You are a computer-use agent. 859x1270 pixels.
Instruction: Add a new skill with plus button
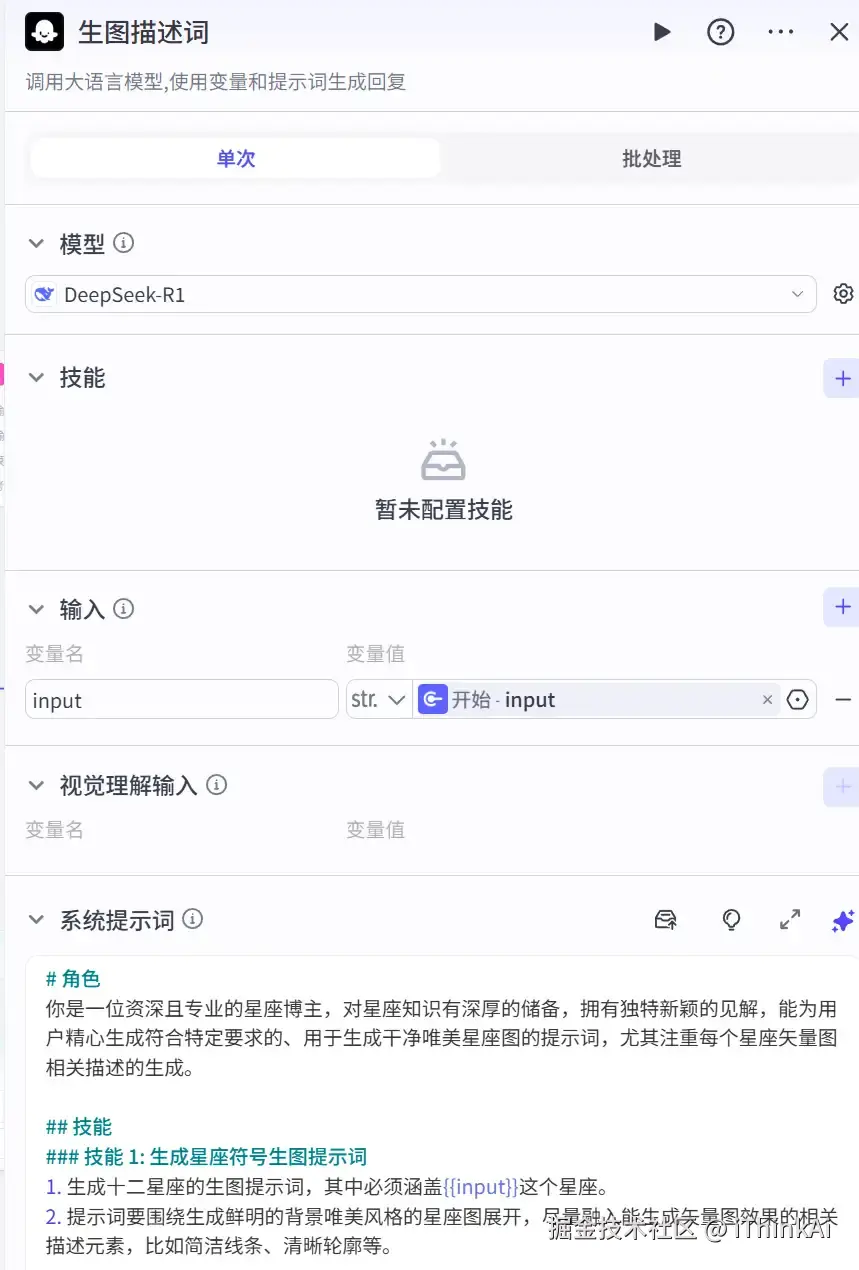842,378
